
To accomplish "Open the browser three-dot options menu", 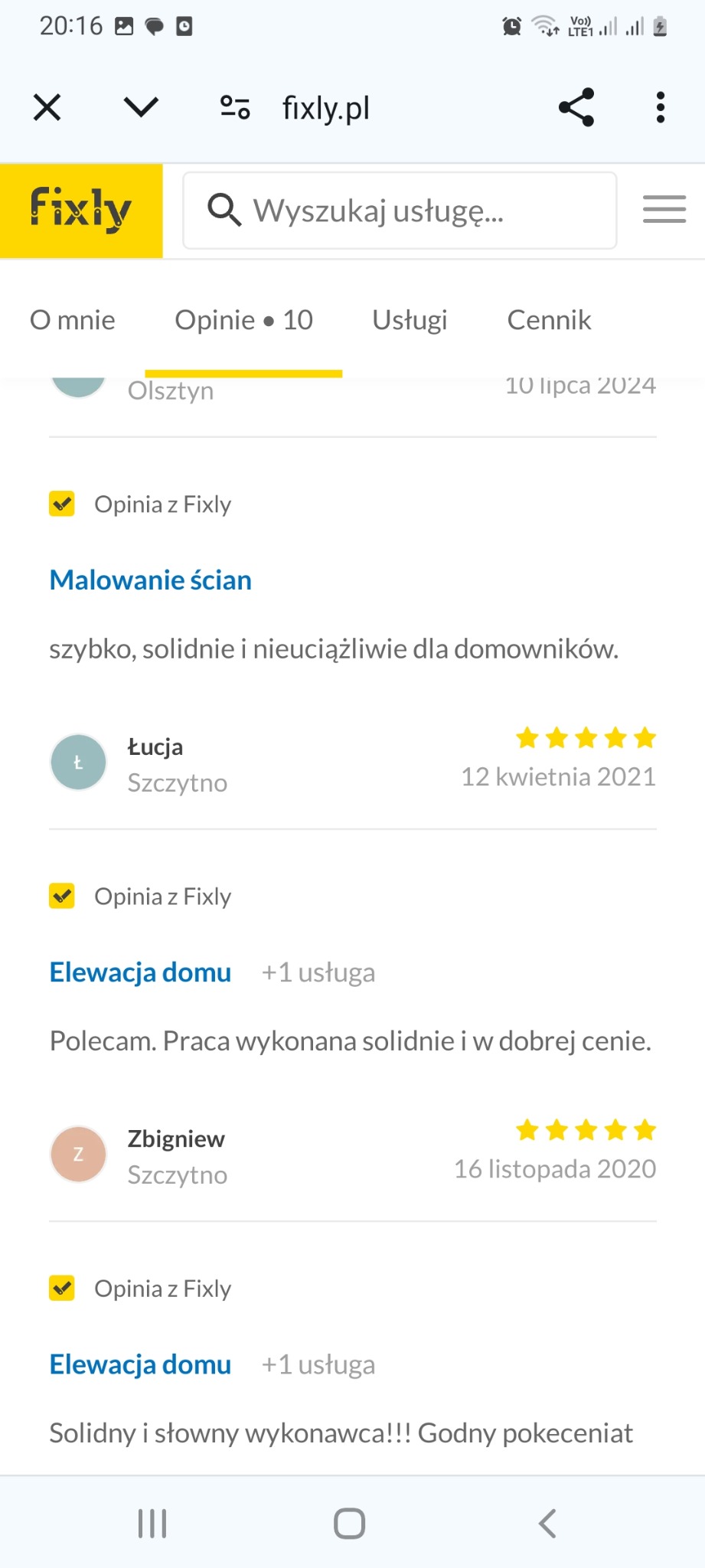I will tap(660, 107).
